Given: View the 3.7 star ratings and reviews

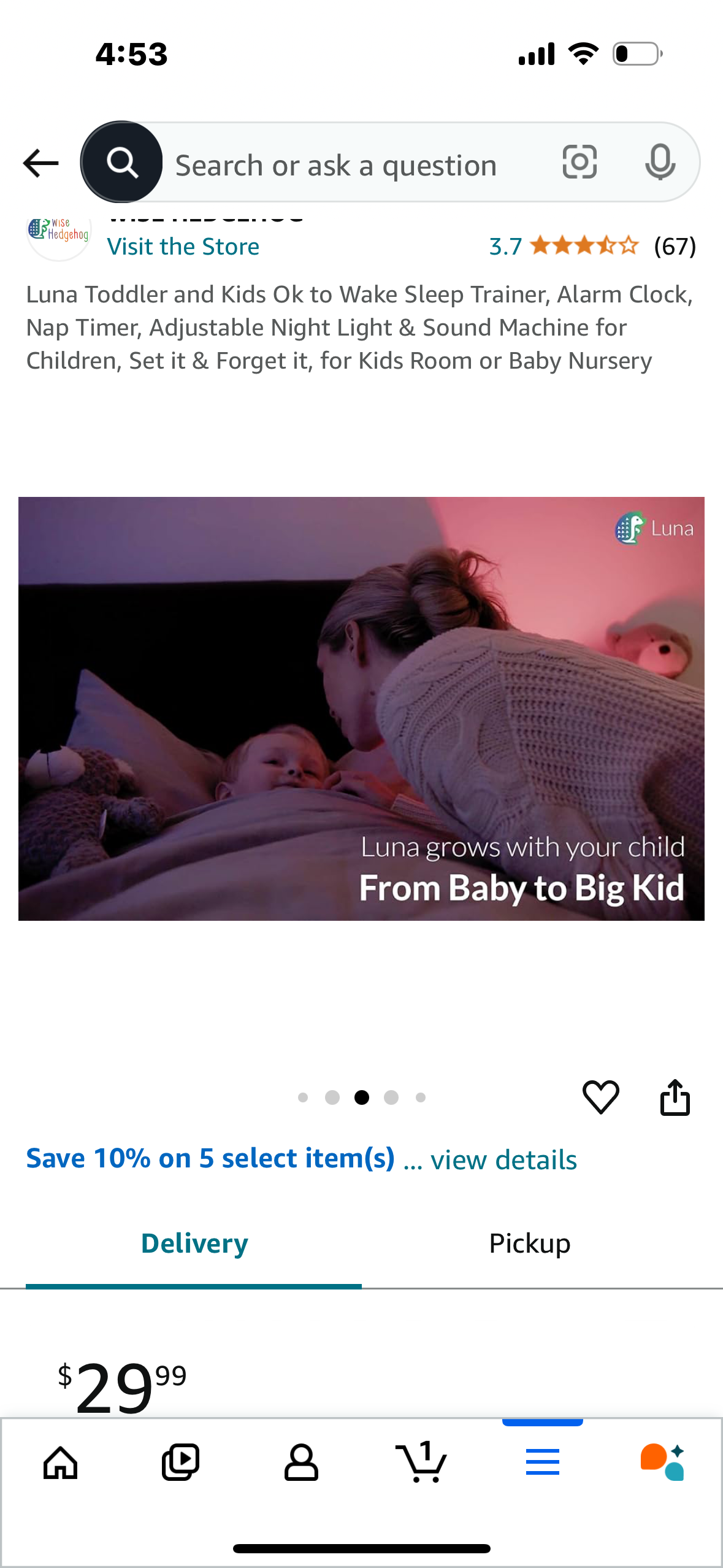Looking at the screenshot, I should [592, 247].
